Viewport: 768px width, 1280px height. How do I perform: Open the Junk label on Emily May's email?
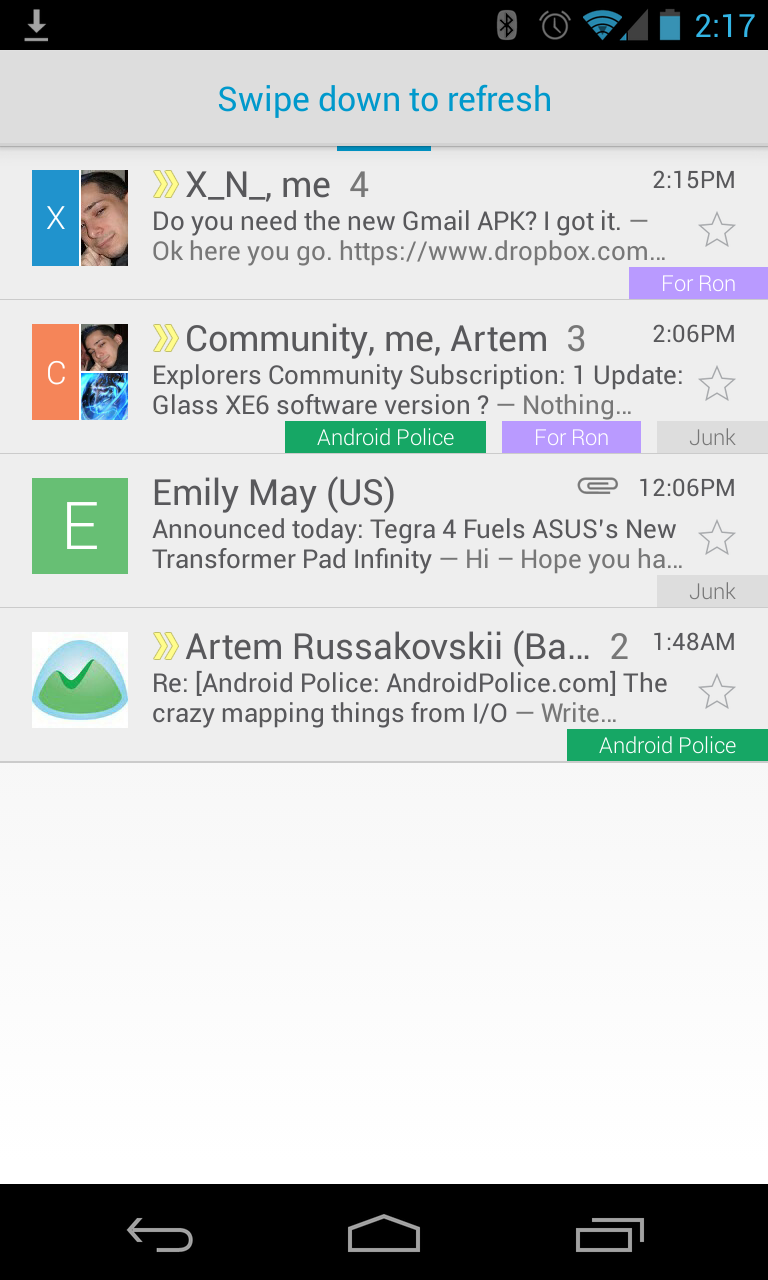coord(712,591)
